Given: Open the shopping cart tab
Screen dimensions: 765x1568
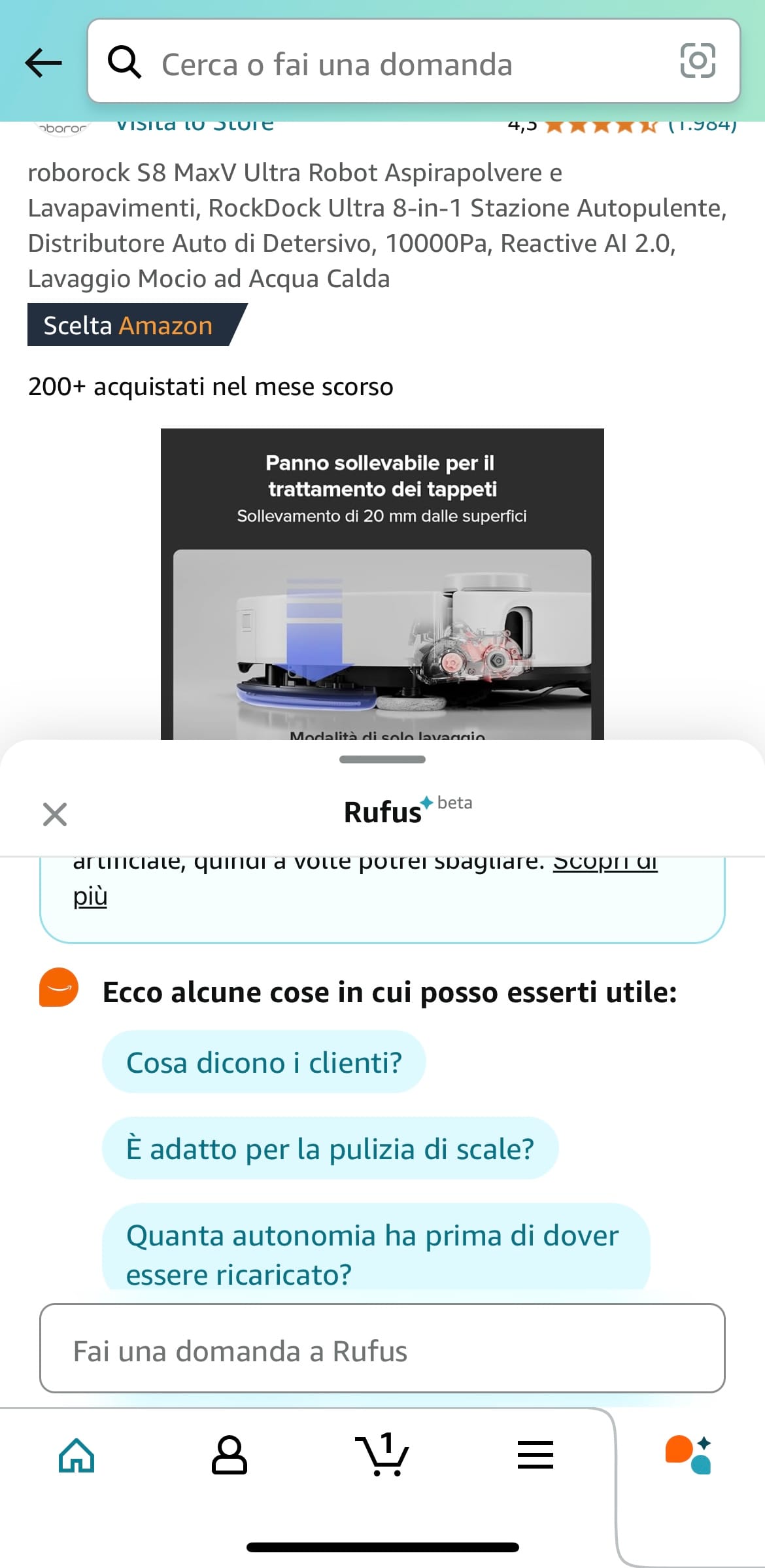Looking at the screenshot, I should click(x=382, y=1455).
